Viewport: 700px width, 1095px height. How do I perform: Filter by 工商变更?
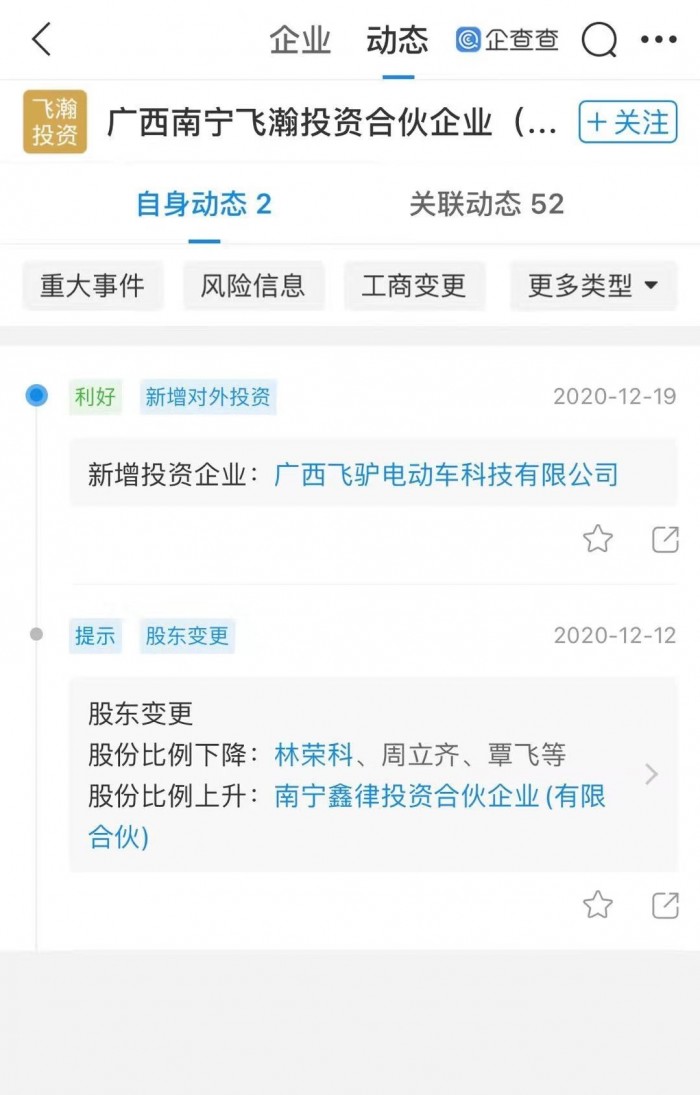click(x=413, y=286)
